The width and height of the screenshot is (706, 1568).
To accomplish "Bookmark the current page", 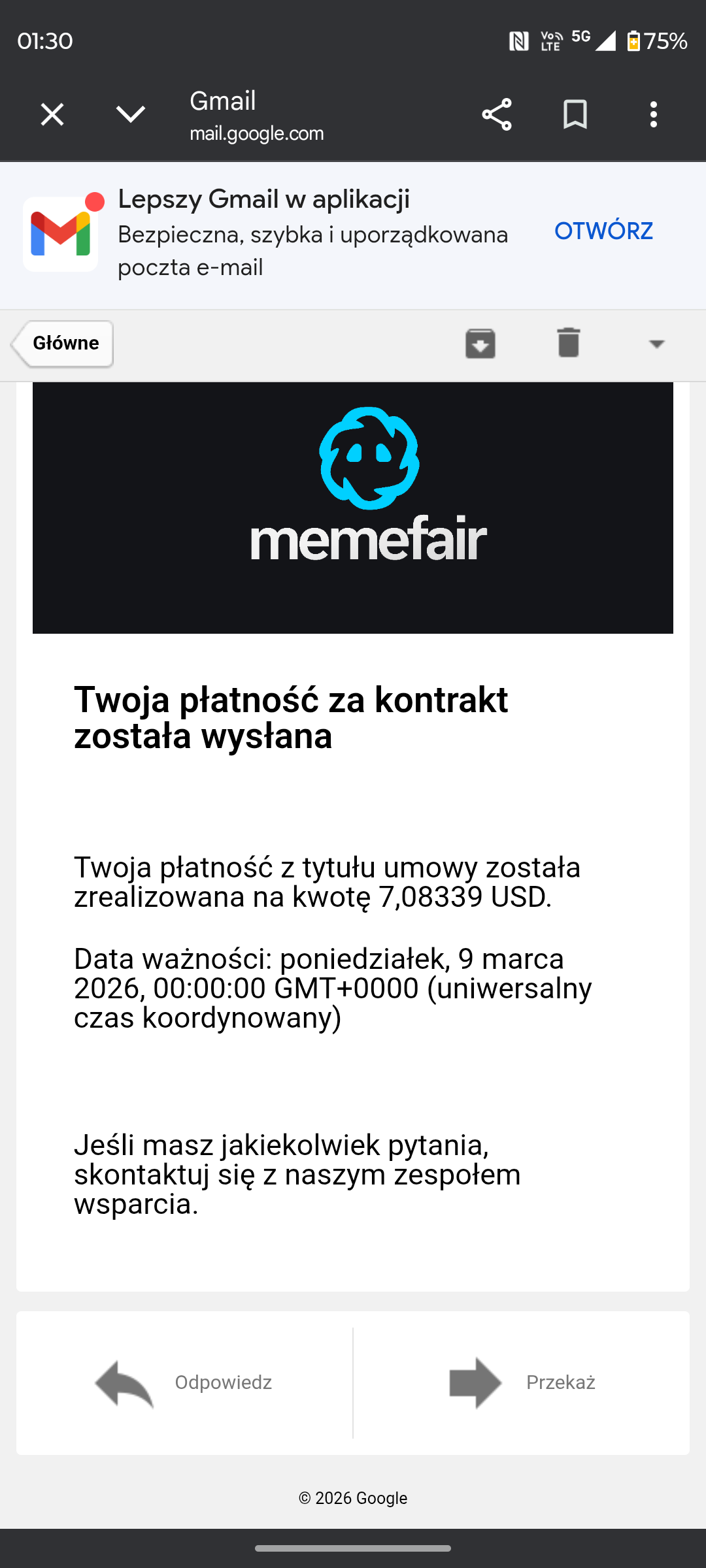I will 575,115.
